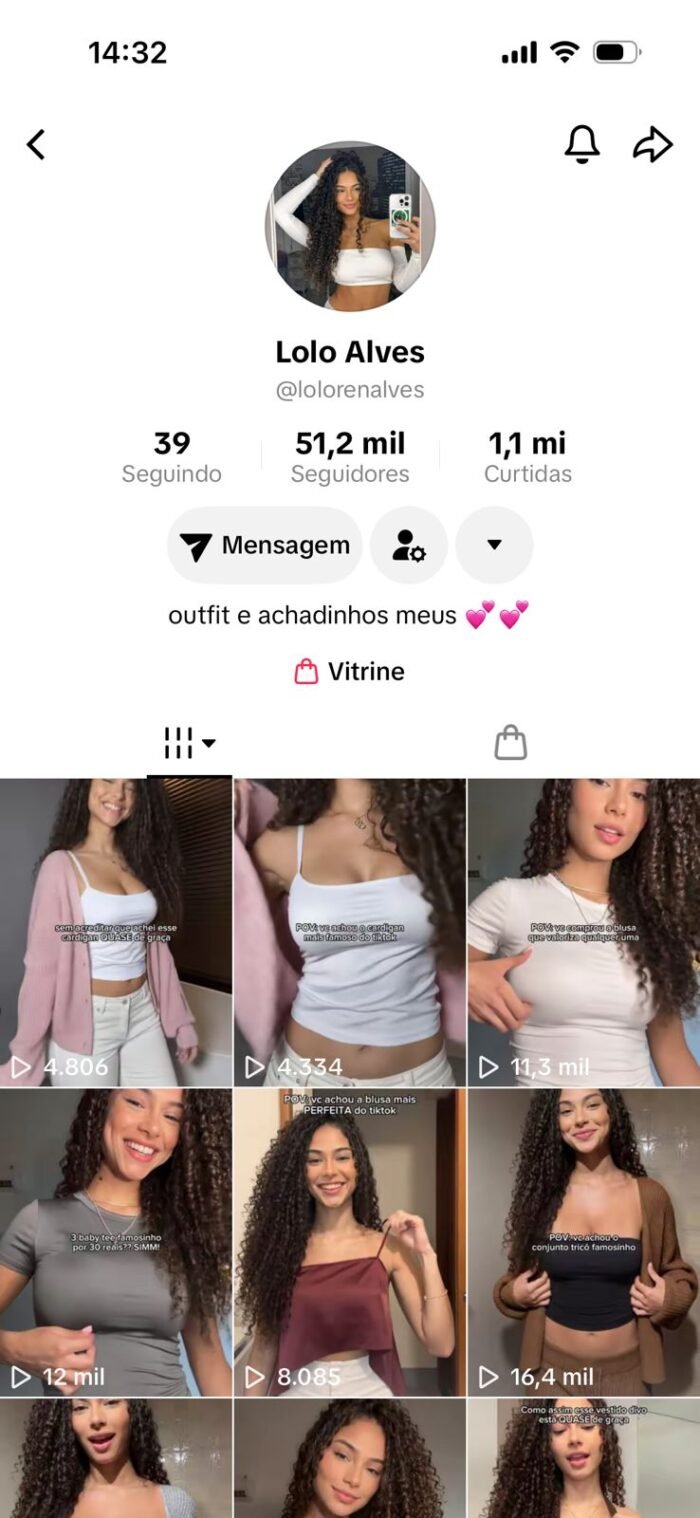Open the follow settings person icon
This screenshot has width=700, height=1518.
(x=409, y=545)
